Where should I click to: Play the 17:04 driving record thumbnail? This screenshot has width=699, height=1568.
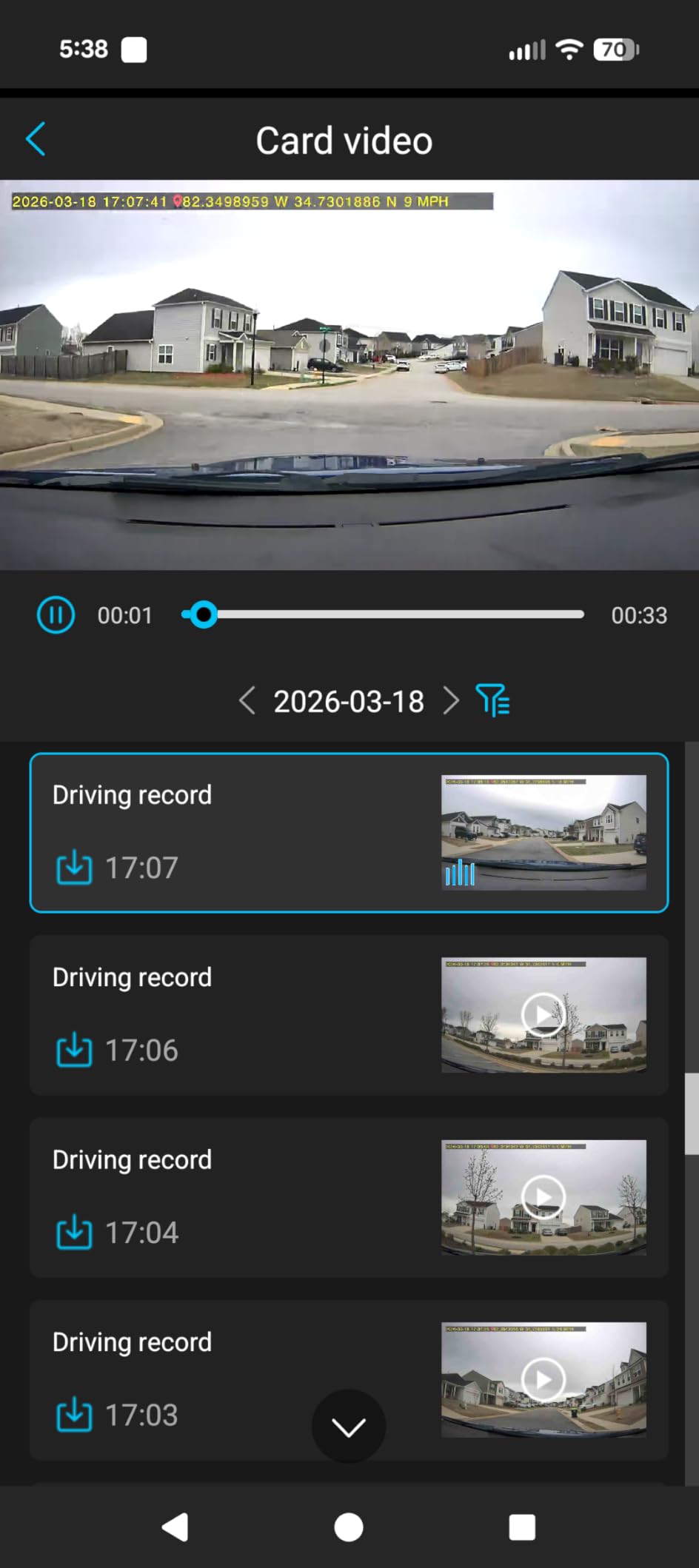pos(544,1197)
